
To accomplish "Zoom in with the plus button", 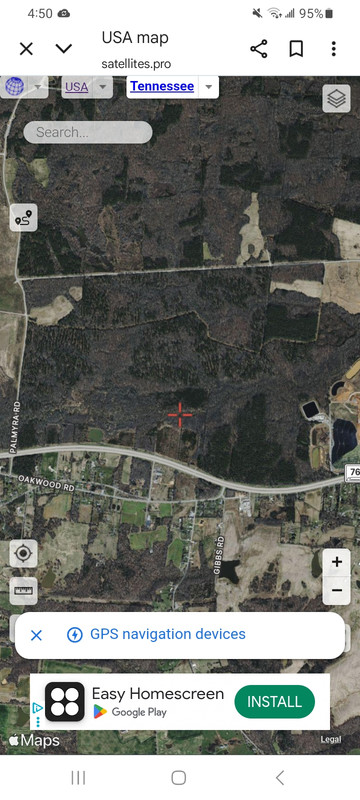I will 337,562.
